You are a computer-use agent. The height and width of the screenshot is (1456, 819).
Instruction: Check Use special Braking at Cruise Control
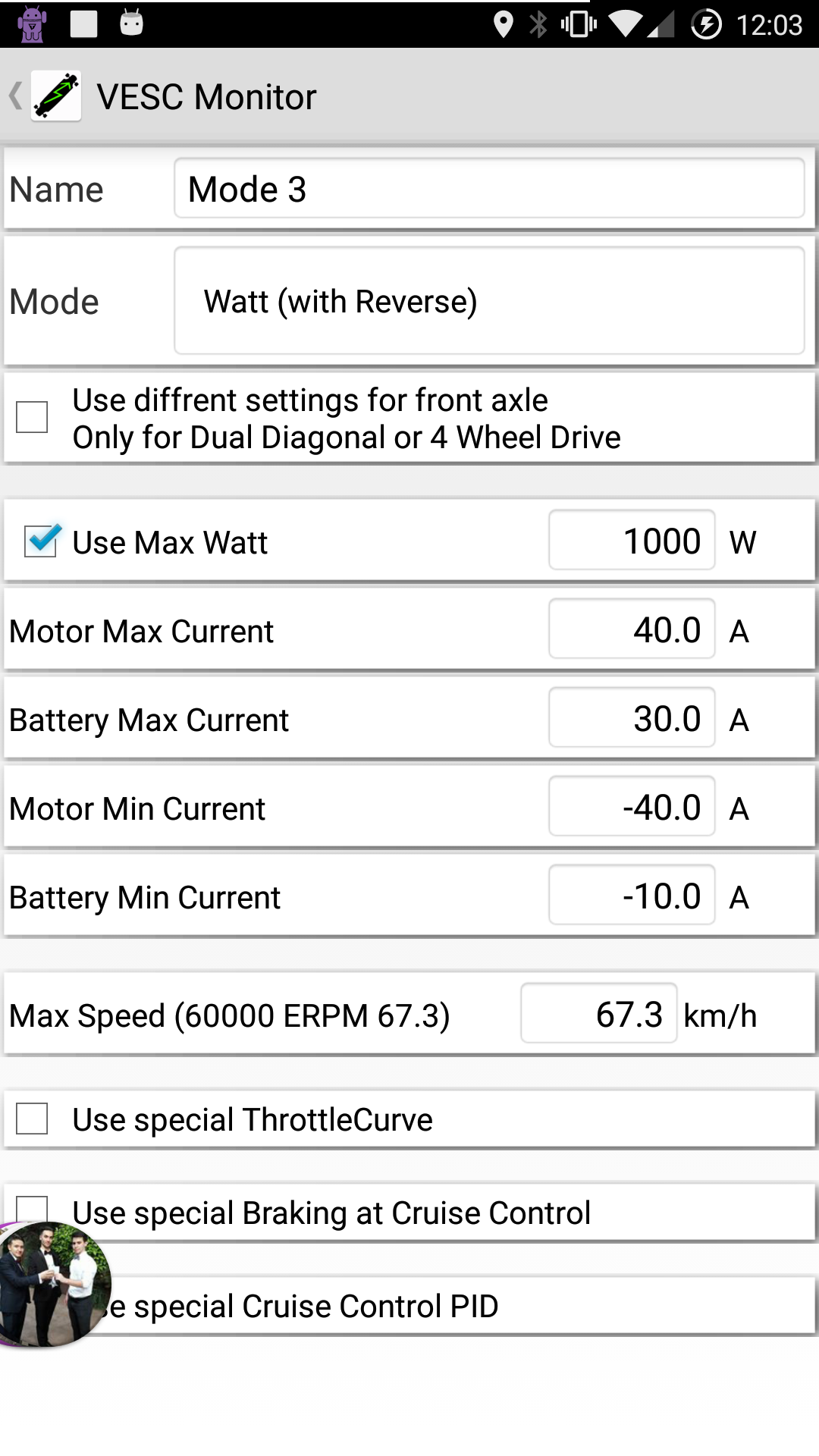[32, 1209]
